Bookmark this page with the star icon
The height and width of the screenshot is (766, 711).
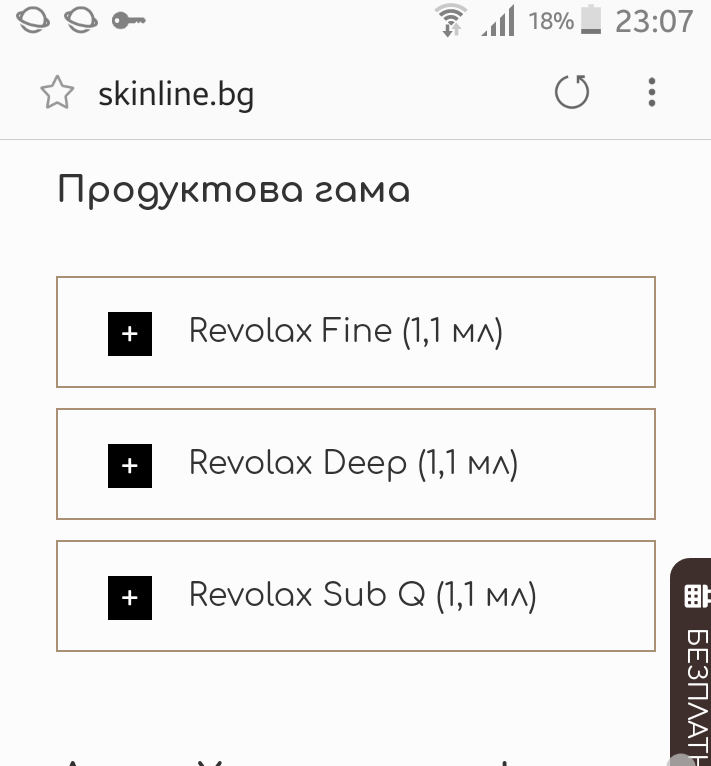click(57, 94)
